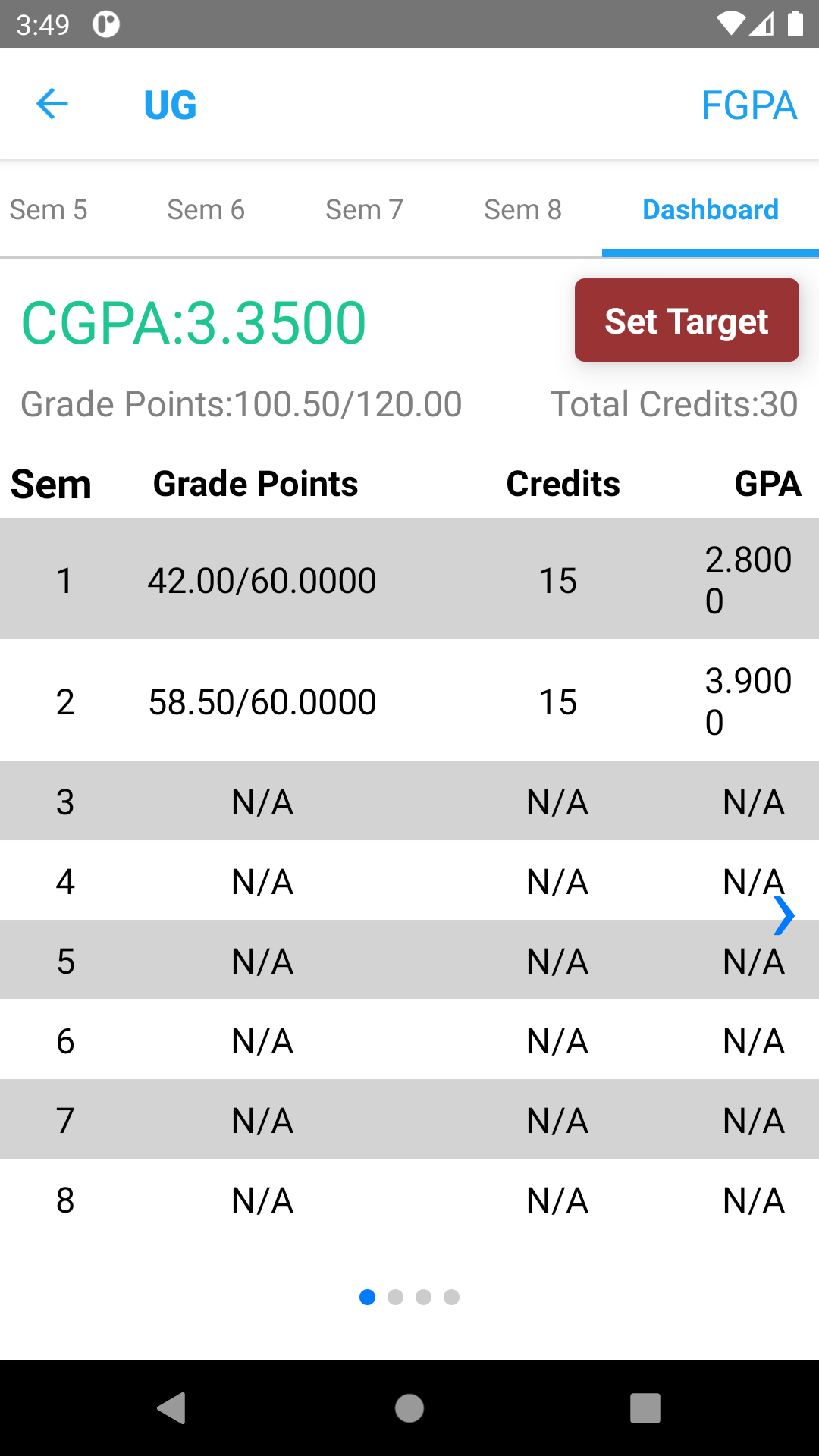This screenshot has width=819, height=1456.
Task: Open the Sem 8 tab
Action: [522, 209]
